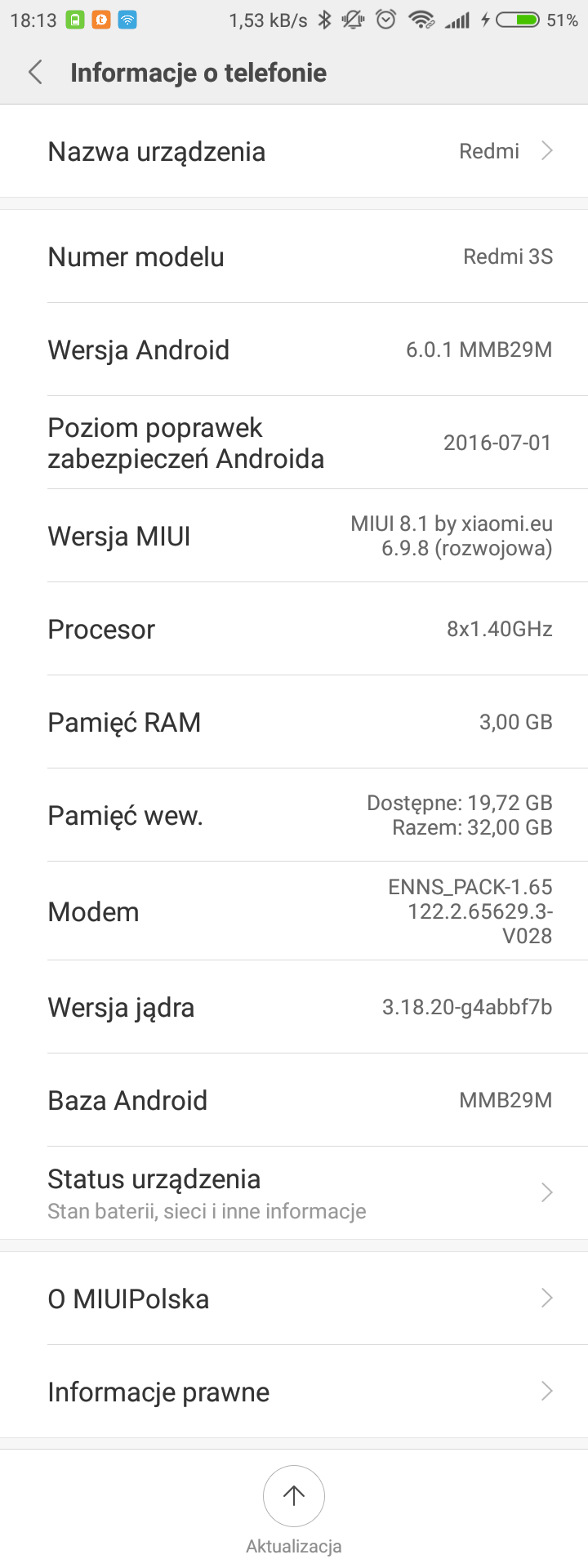The image size is (588, 1568).
Task: Open Nazwa urządzenia setting
Action: [x=294, y=151]
